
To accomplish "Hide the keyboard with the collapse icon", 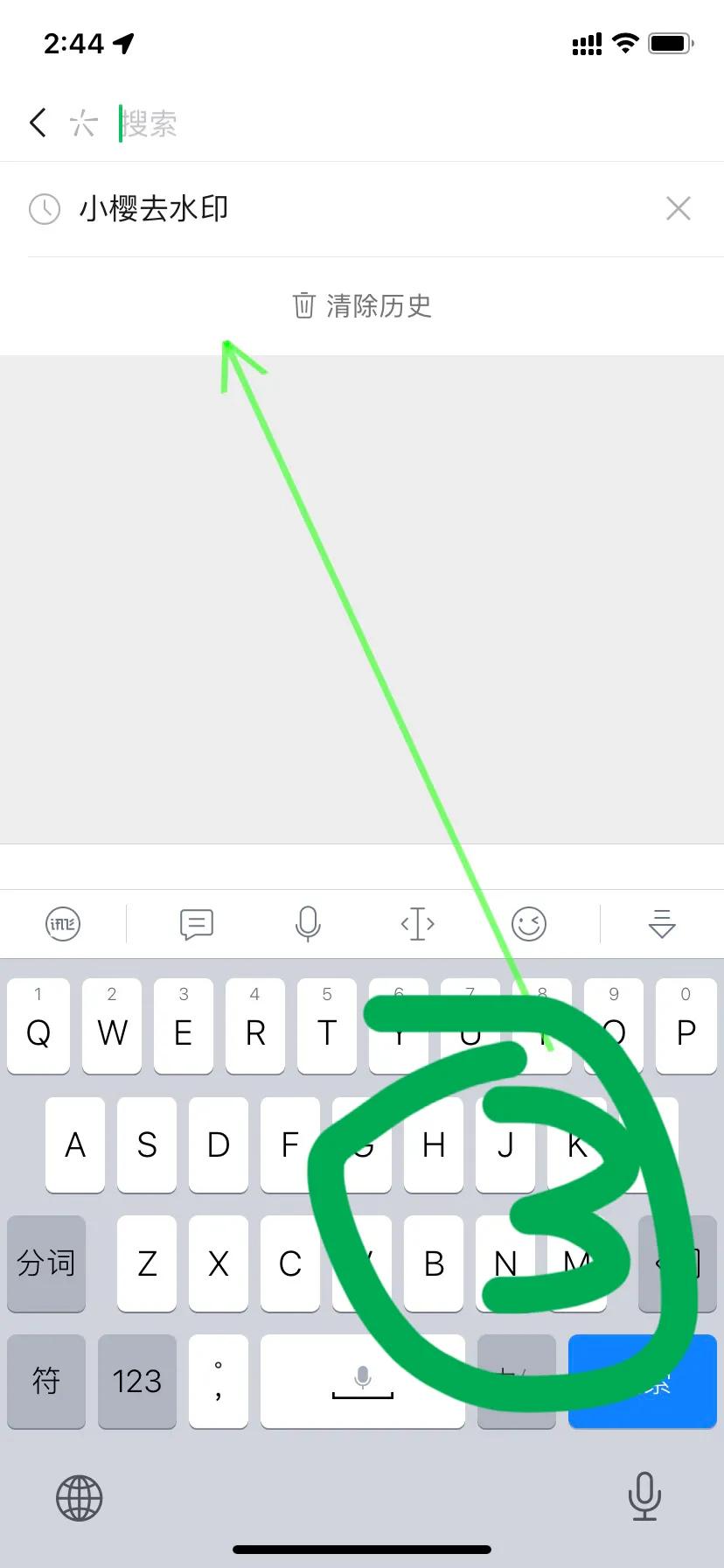I will pos(662,923).
